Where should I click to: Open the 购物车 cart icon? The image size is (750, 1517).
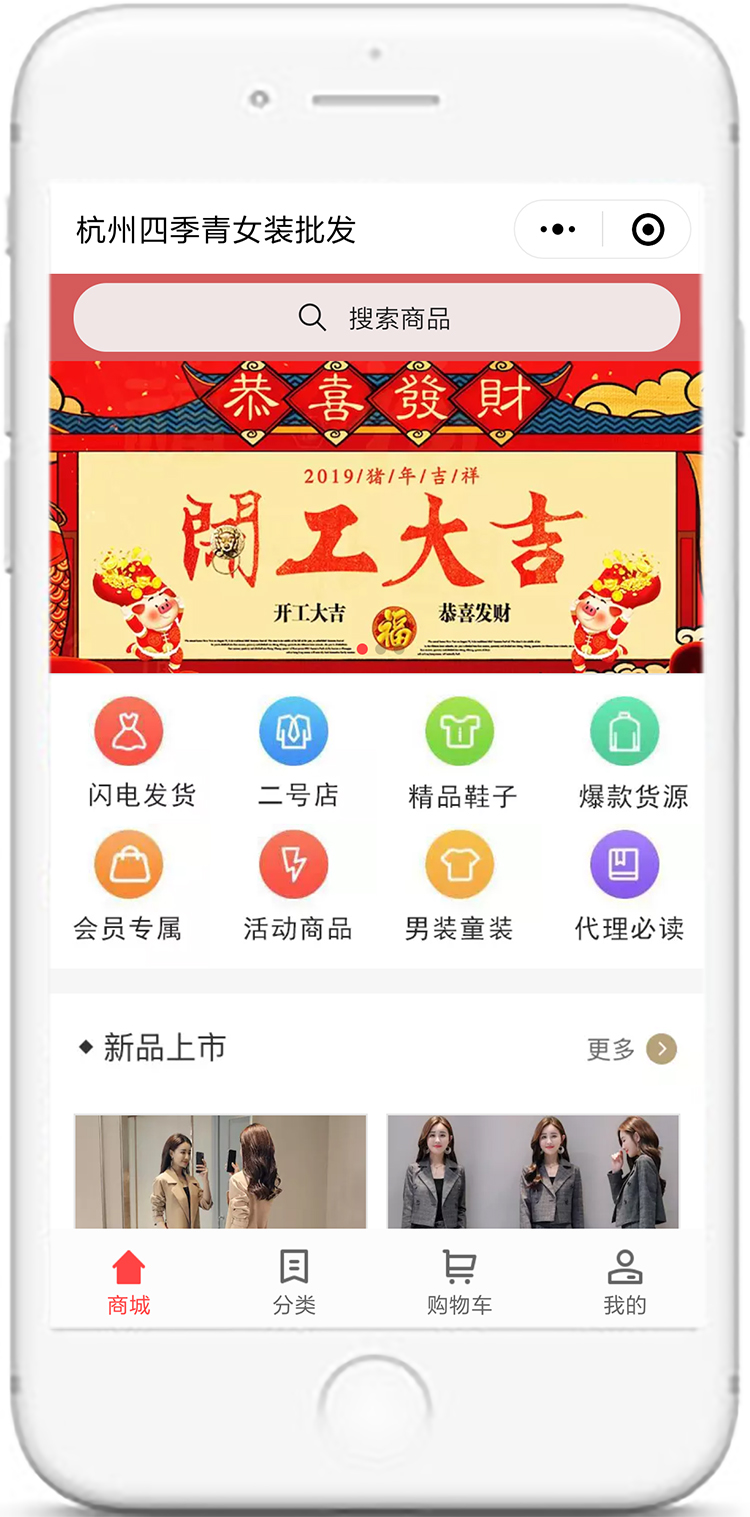click(459, 1265)
